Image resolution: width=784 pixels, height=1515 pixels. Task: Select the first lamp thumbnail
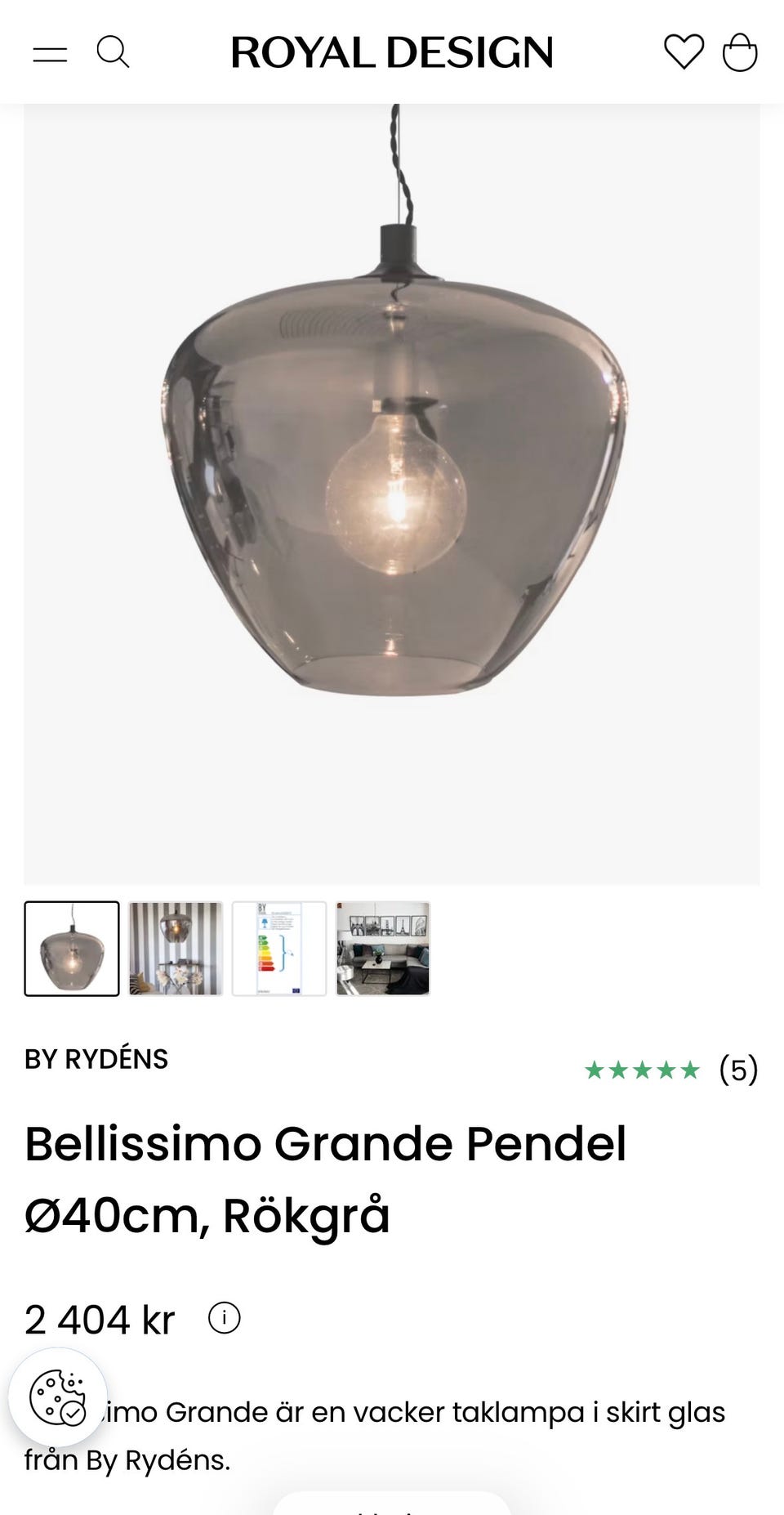tap(72, 949)
